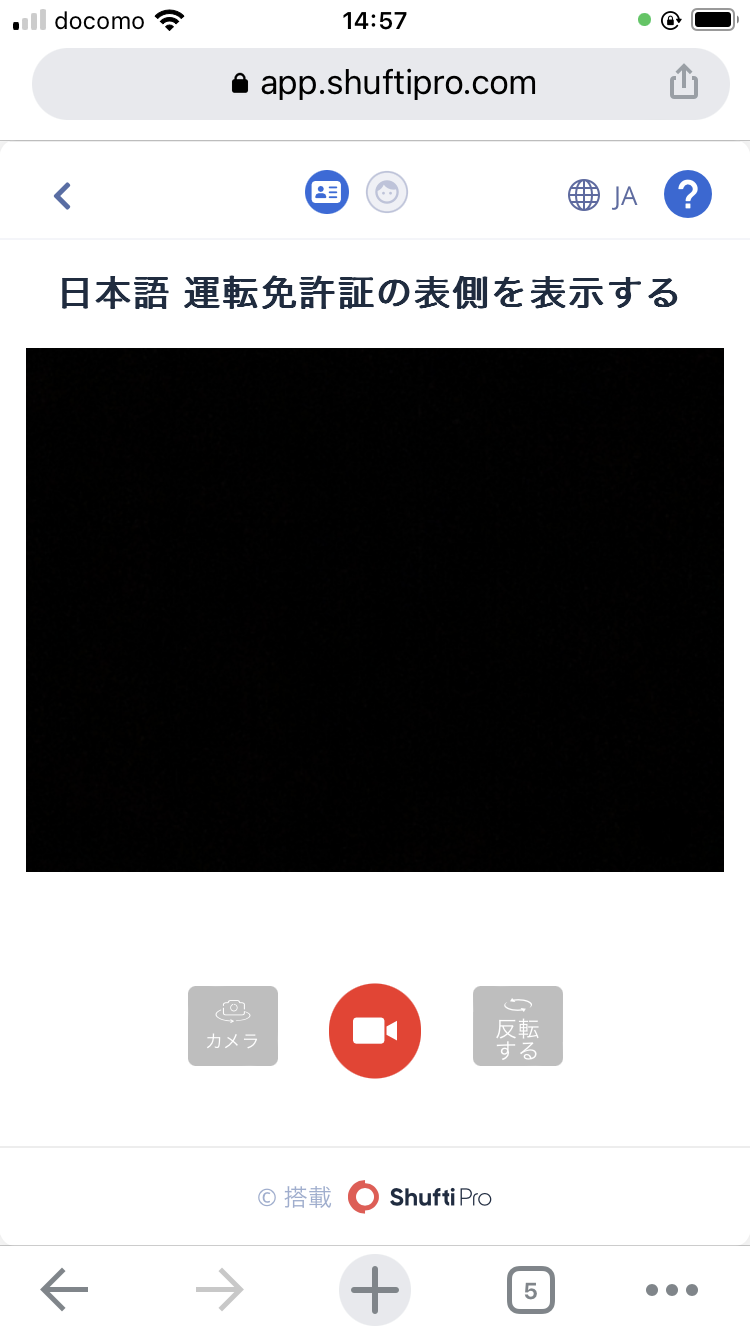Change the language from JA
This screenshot has width=750, height=1334.
(x=602, y=195)
